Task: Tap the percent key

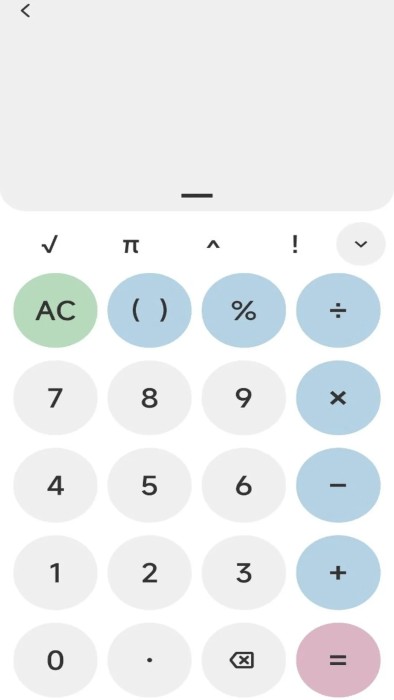Action: click(x=244, y=310)
